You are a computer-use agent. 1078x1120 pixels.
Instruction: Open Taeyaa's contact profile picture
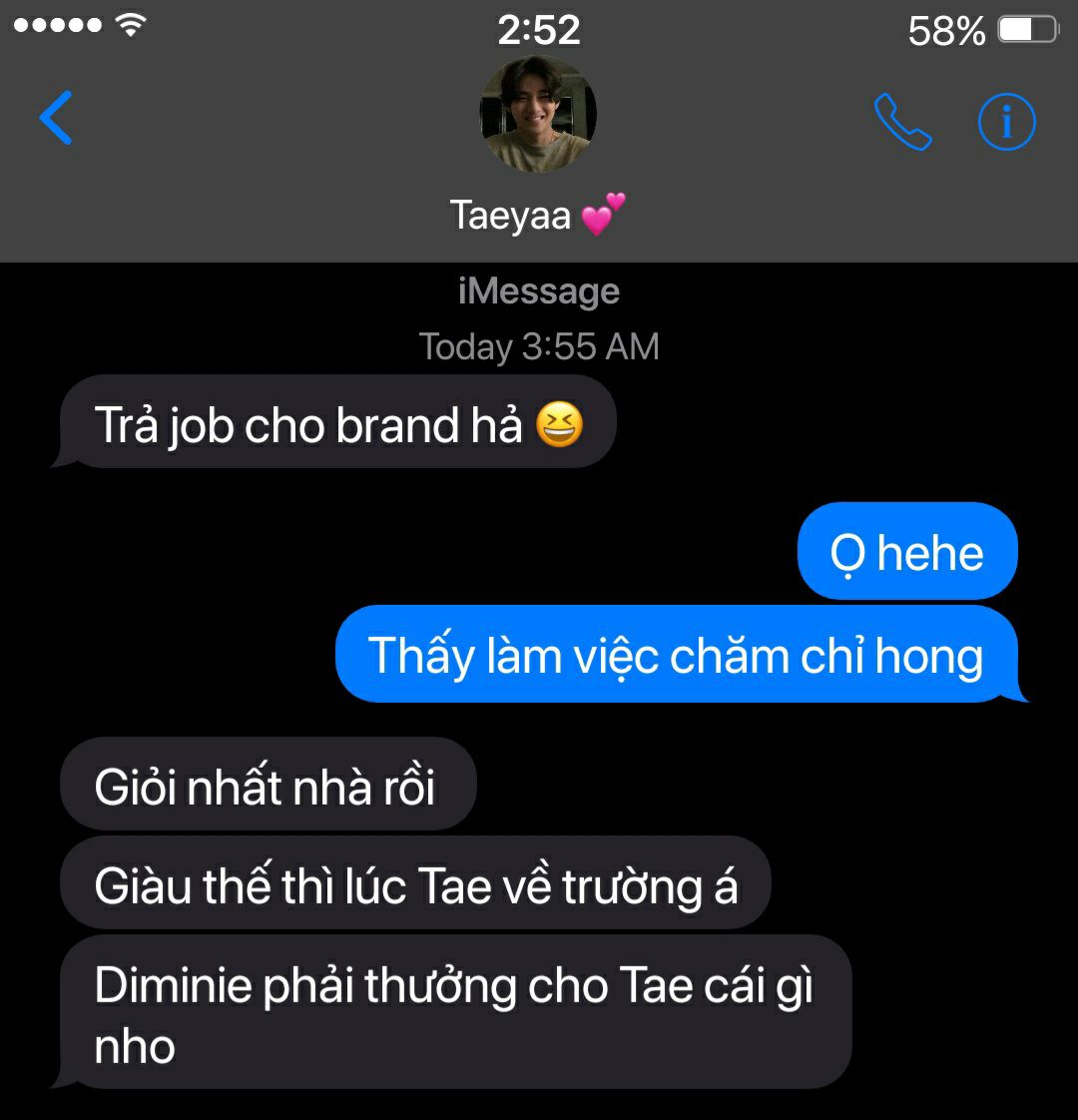(x=538, y=114)
